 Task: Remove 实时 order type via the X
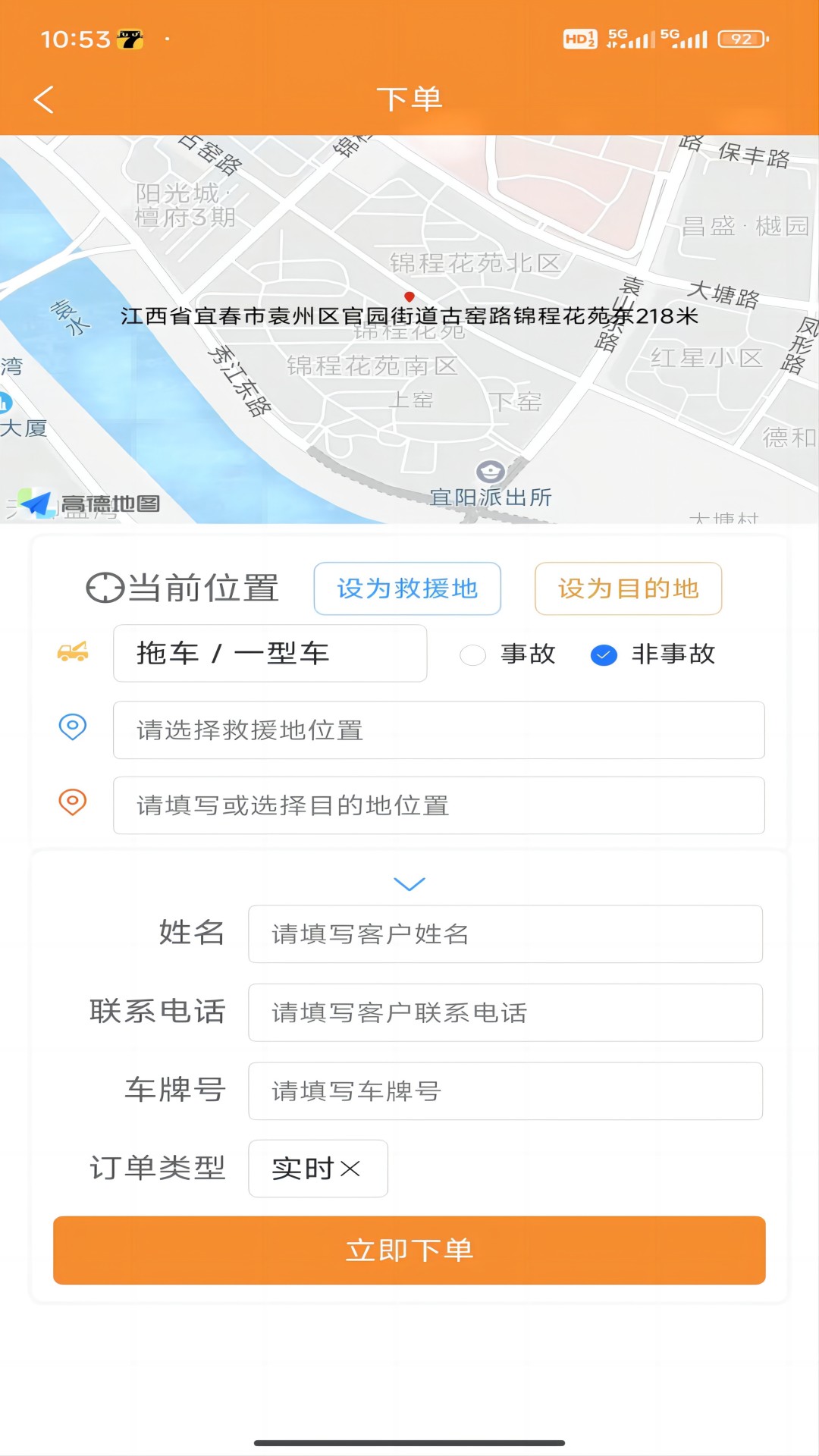tap(351, 1169)
